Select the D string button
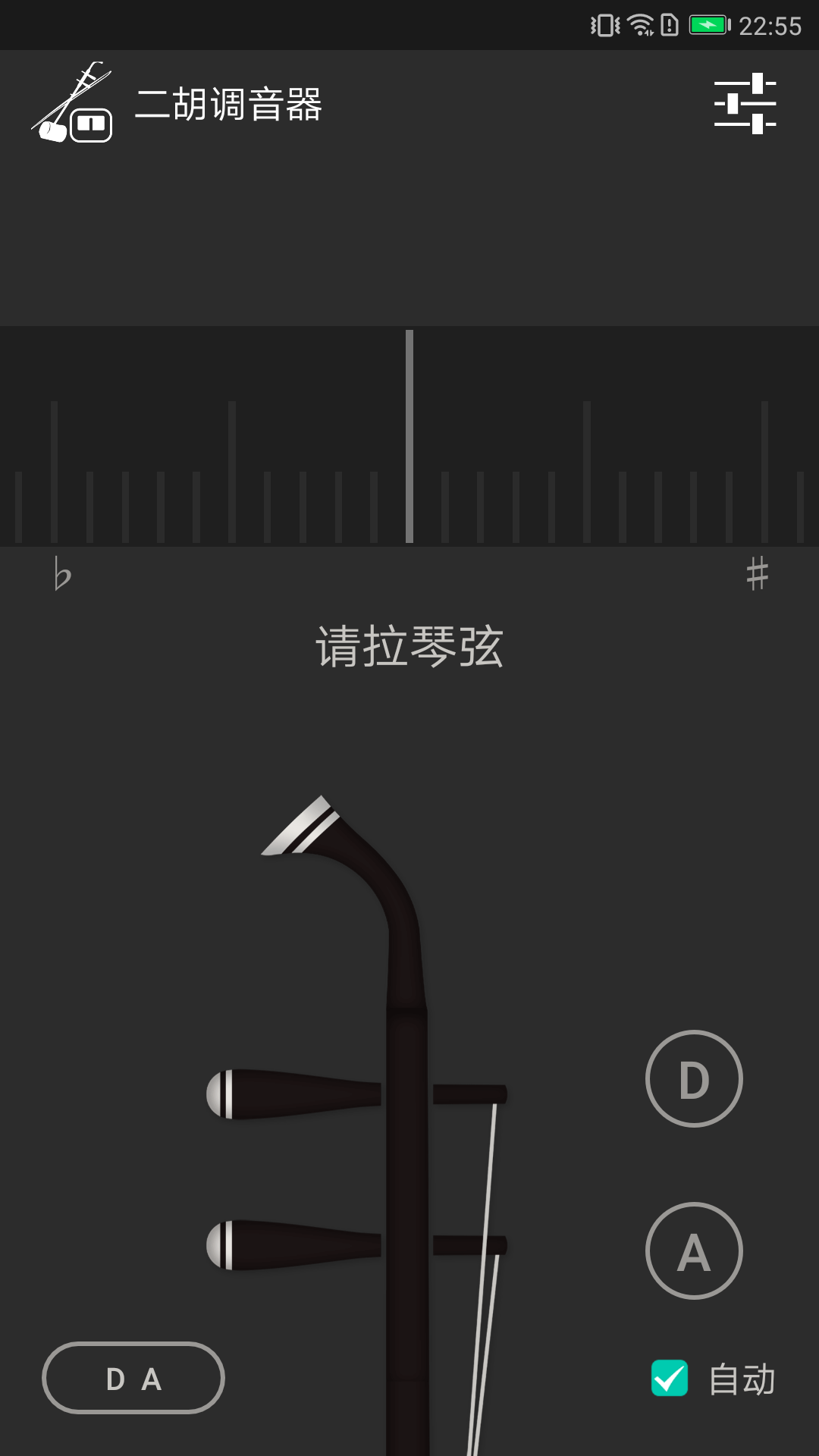Image resolution: width=819 pixels, height=1456 pixels. tap(694, 1078)
